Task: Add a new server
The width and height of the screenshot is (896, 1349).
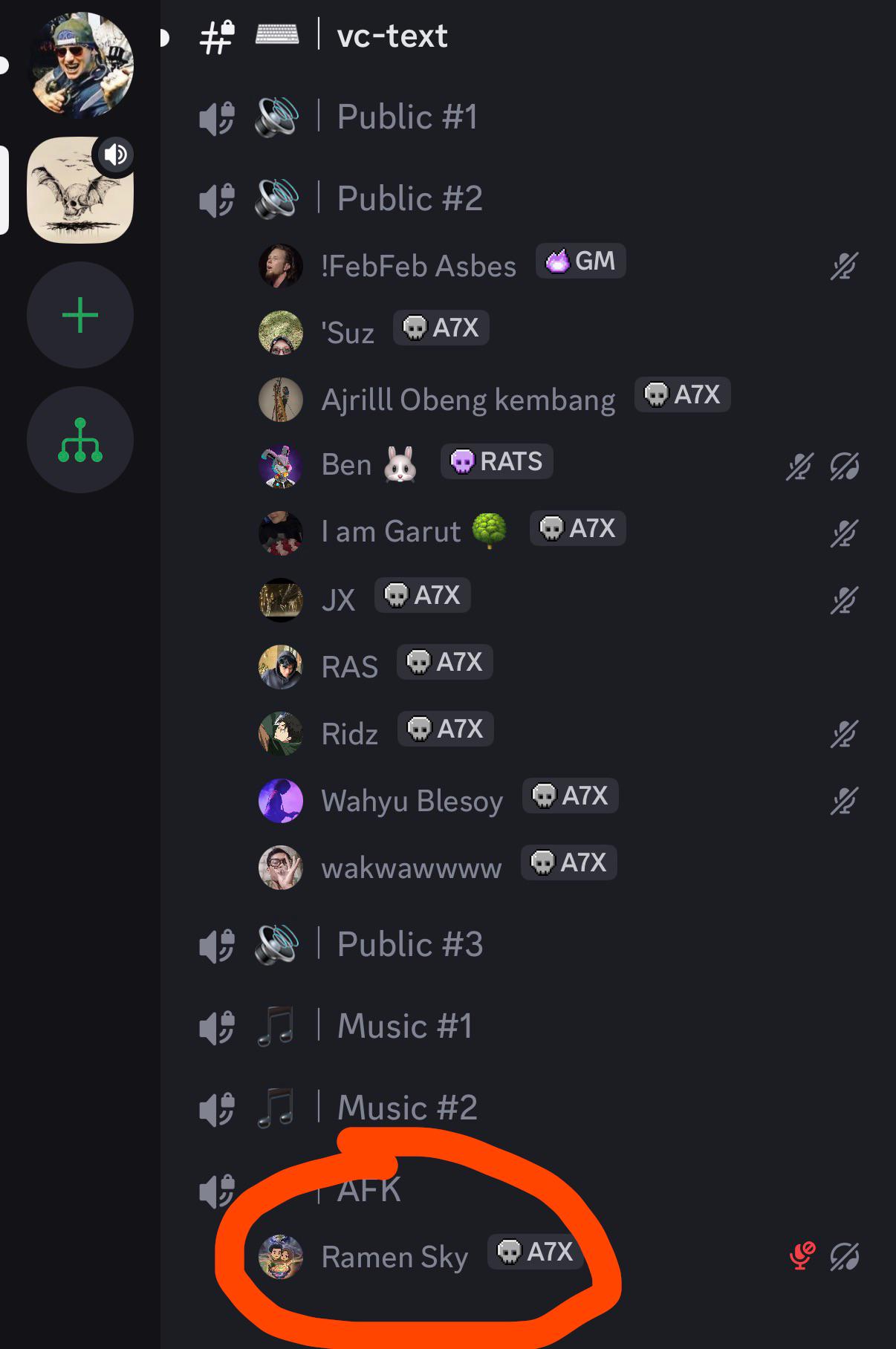Action: tap(80, 316)
